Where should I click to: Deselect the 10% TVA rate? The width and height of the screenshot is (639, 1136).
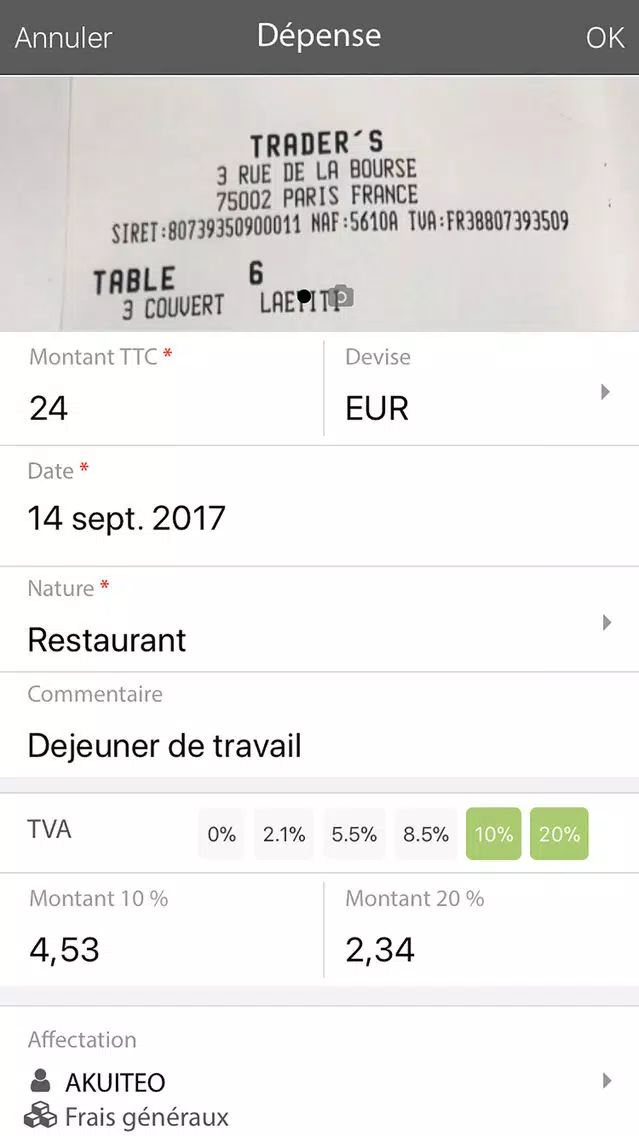pos(493,834)
